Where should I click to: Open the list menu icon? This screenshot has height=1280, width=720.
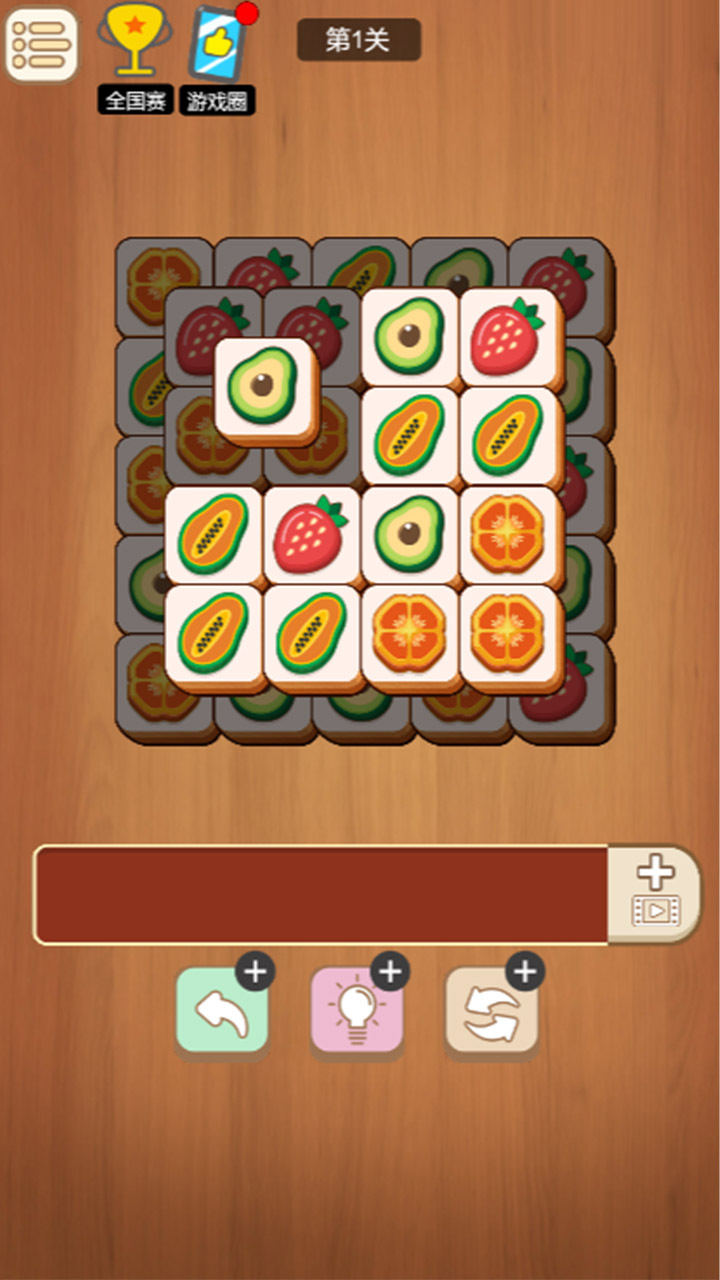pos(41,45)
